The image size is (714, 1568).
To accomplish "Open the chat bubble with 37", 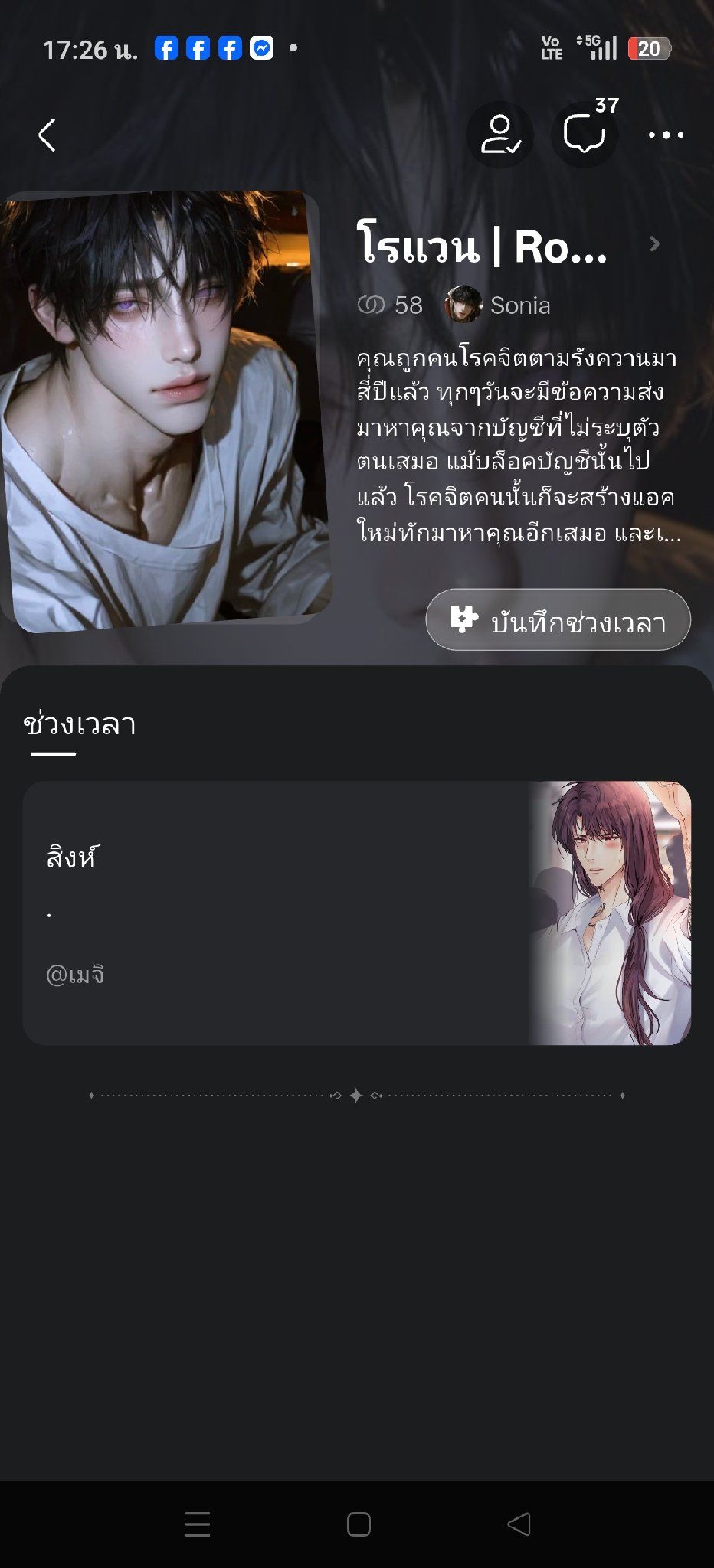I will click(x=585, y=135).
